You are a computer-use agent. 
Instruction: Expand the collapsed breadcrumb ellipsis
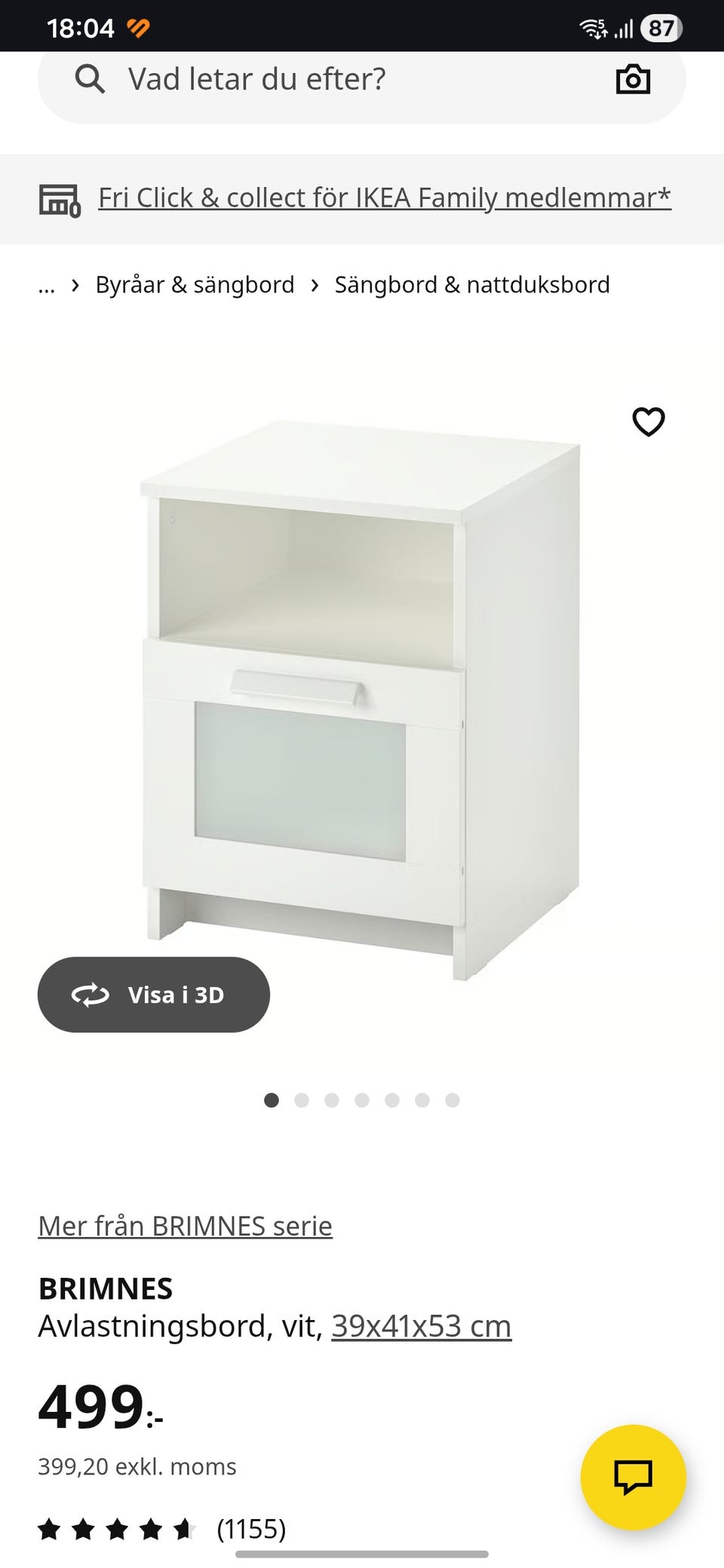(x=47, y=286)
